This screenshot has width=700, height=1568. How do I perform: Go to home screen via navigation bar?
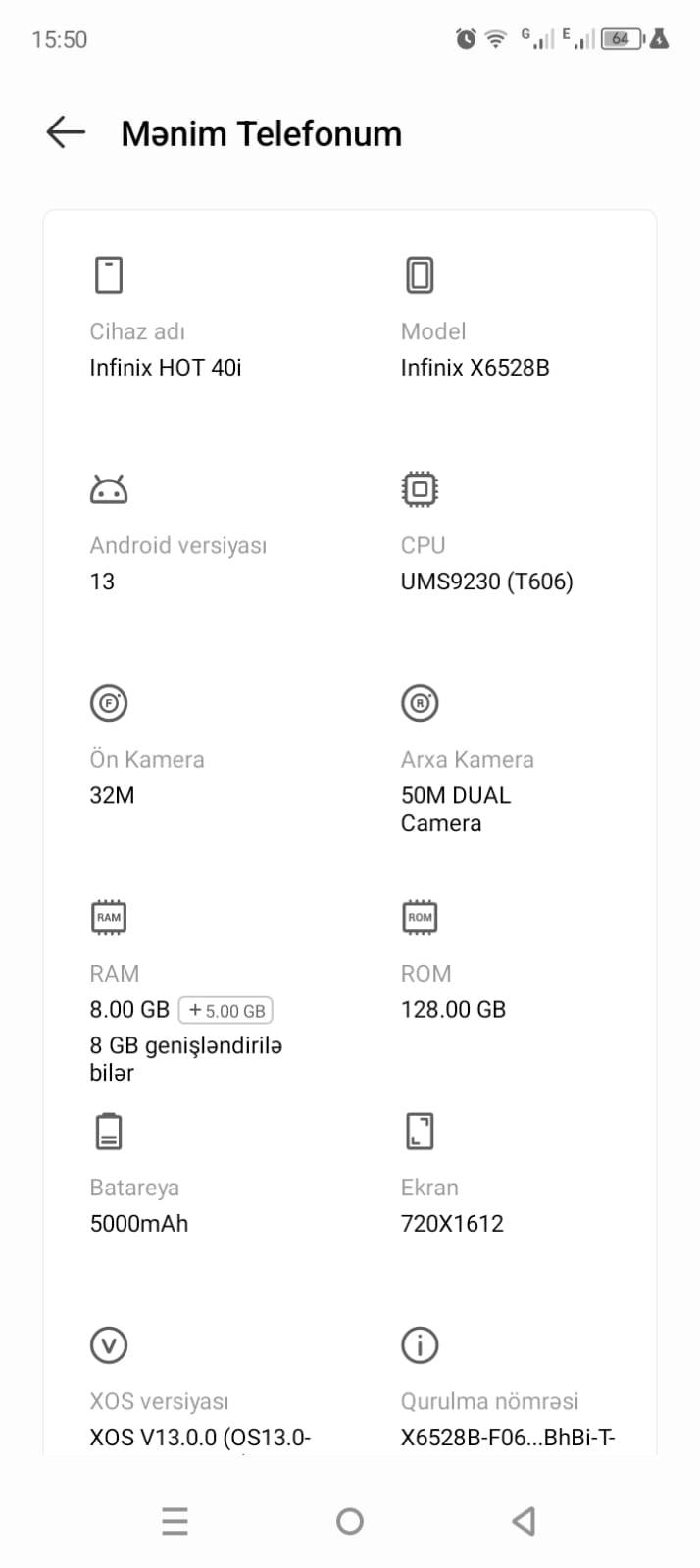350,1521
